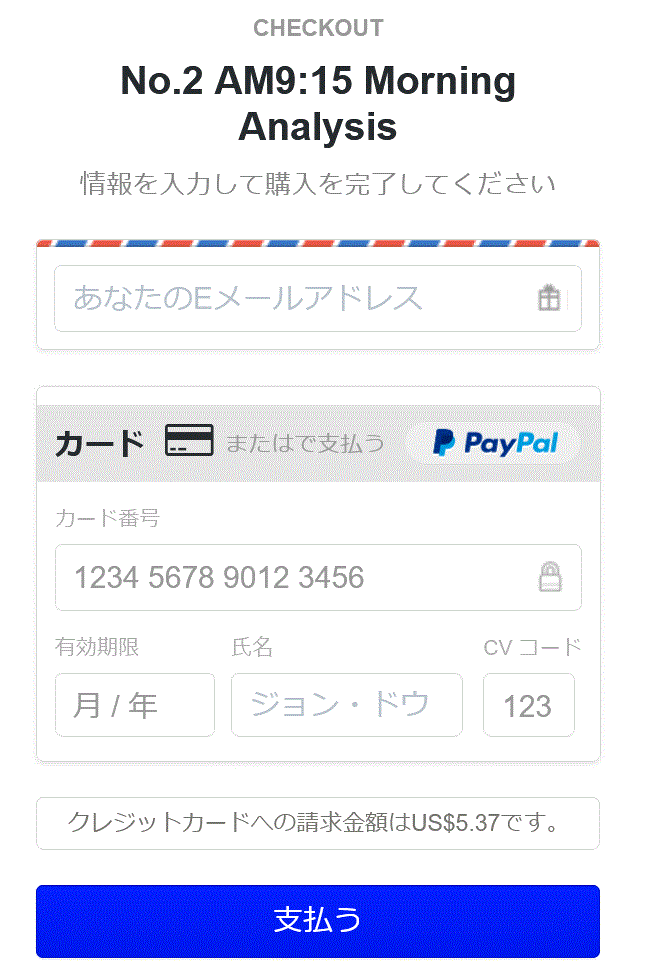Screen dimensions: 652x973
Task: Select PayPal as payment method
Action: [496, 443]
